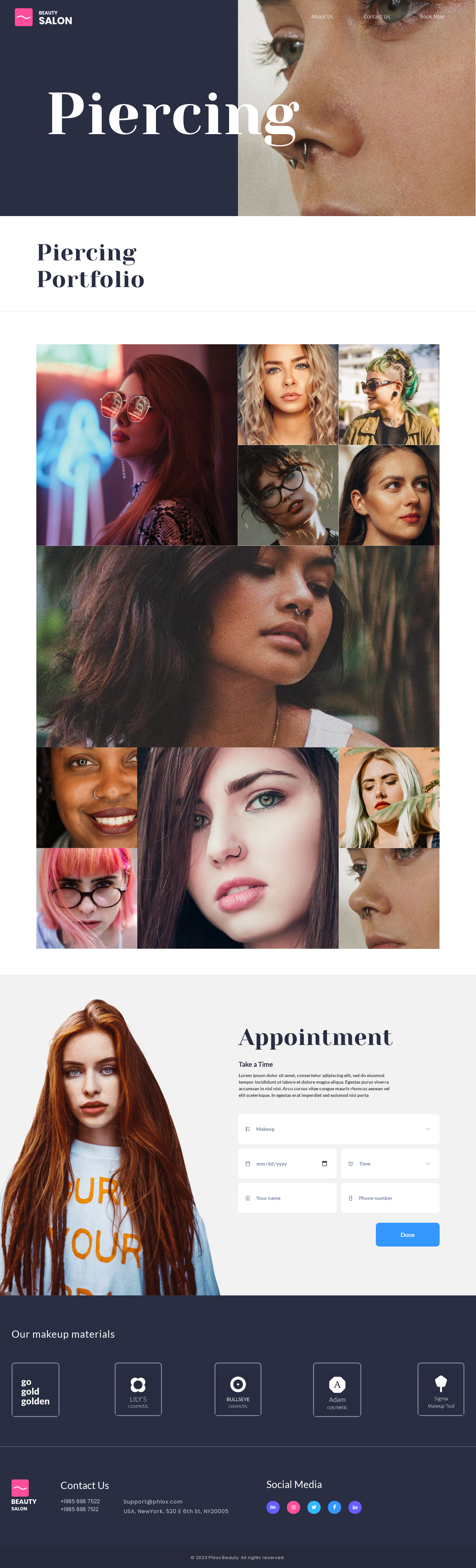Open the LinkedIn social icon

(355, 1507)
